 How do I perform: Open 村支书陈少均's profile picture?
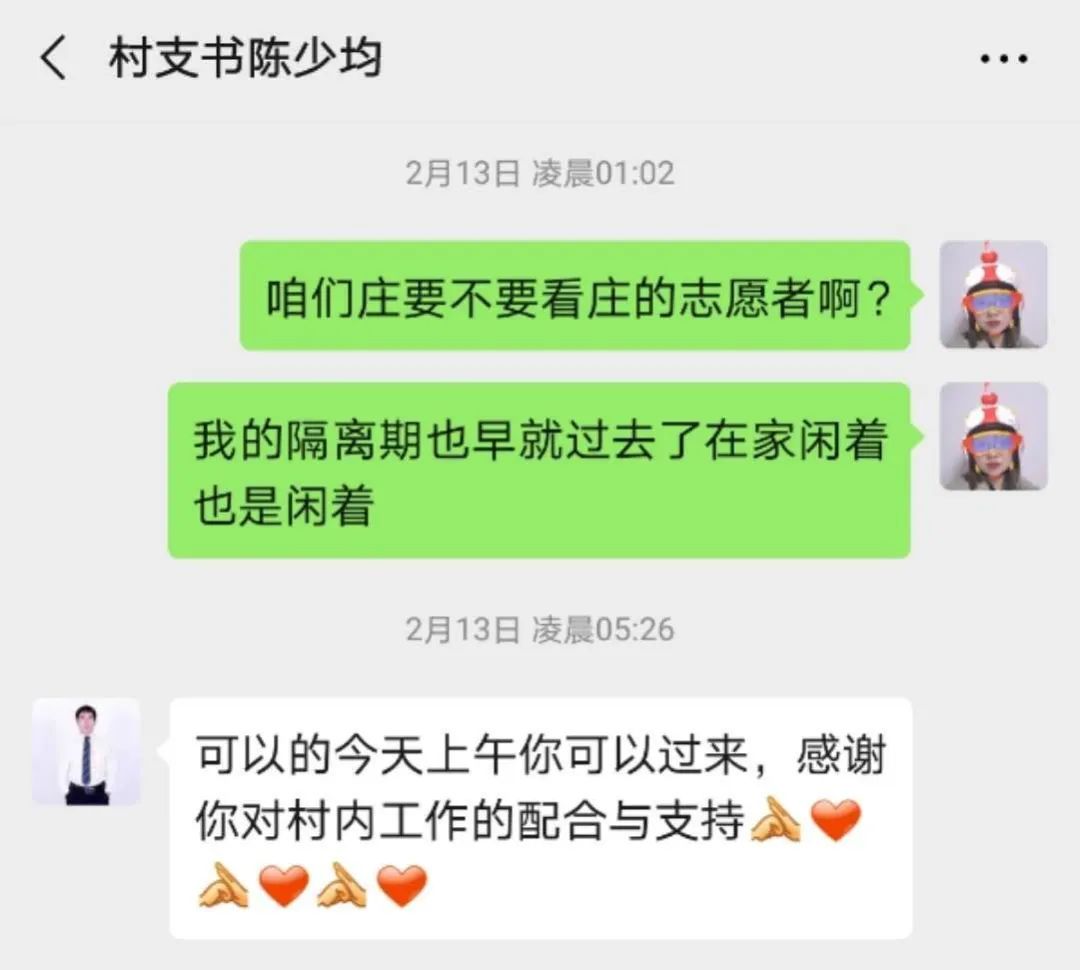point(86,752)
